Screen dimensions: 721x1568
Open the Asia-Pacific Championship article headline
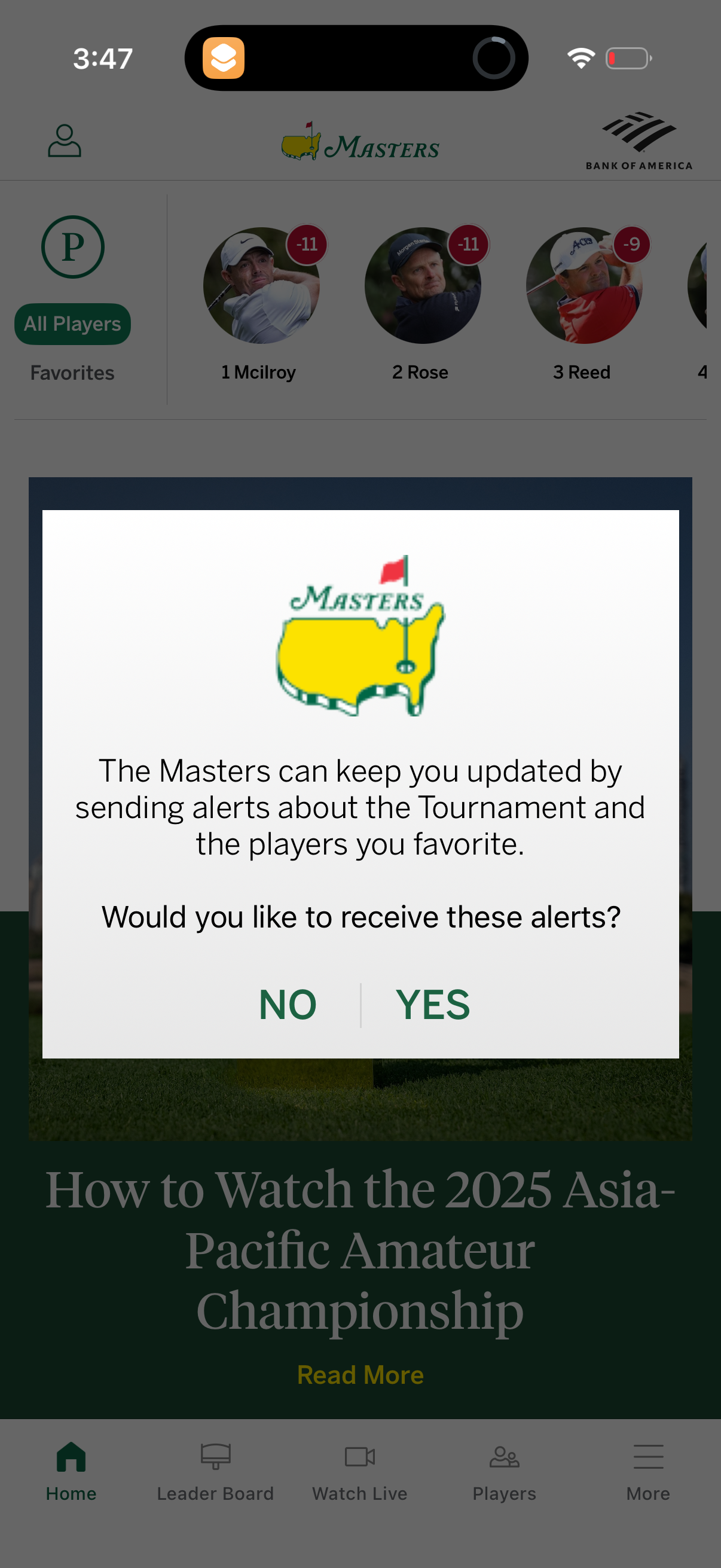[360, 1241]
